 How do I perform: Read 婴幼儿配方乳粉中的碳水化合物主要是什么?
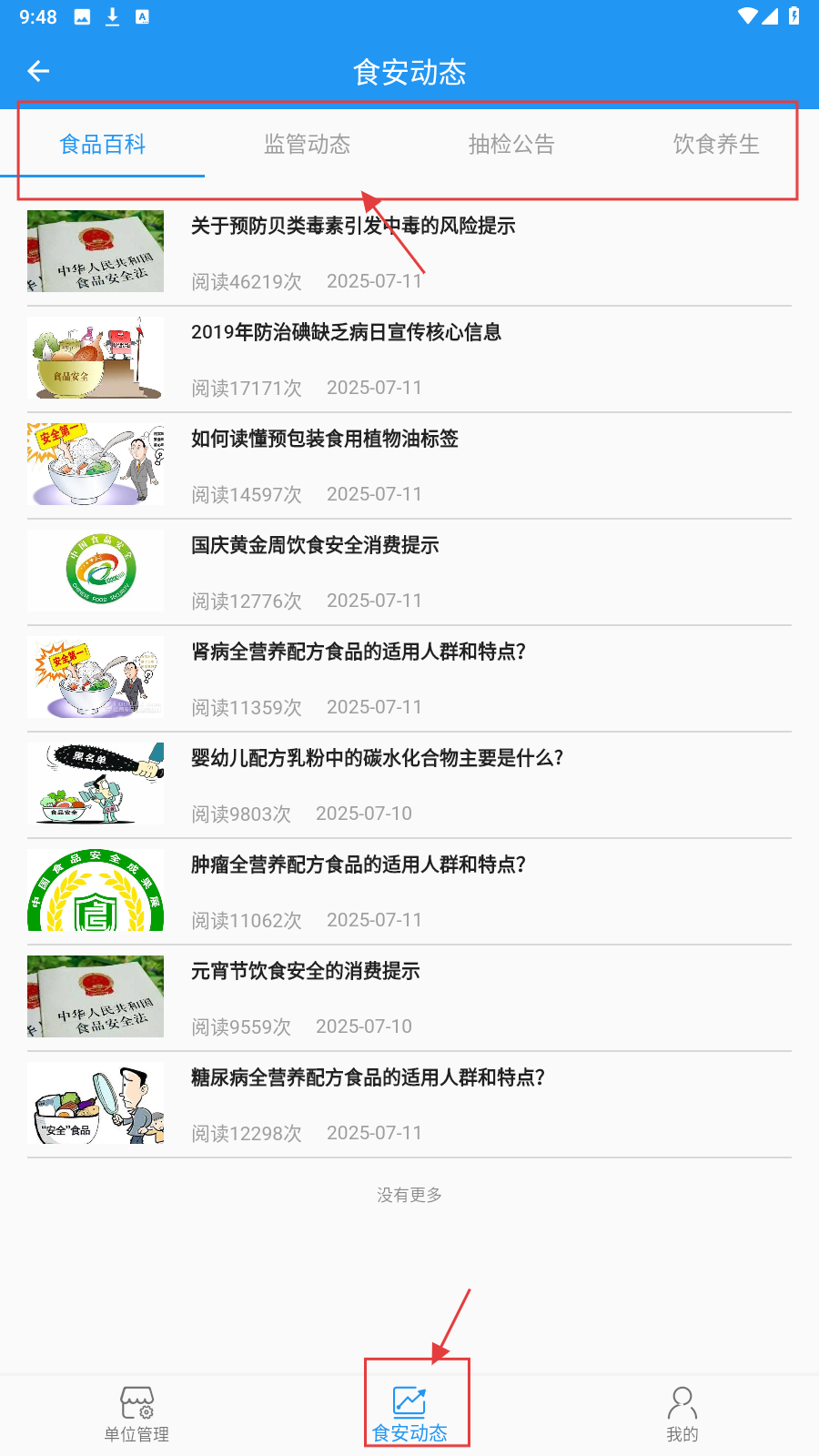[377, 758]
